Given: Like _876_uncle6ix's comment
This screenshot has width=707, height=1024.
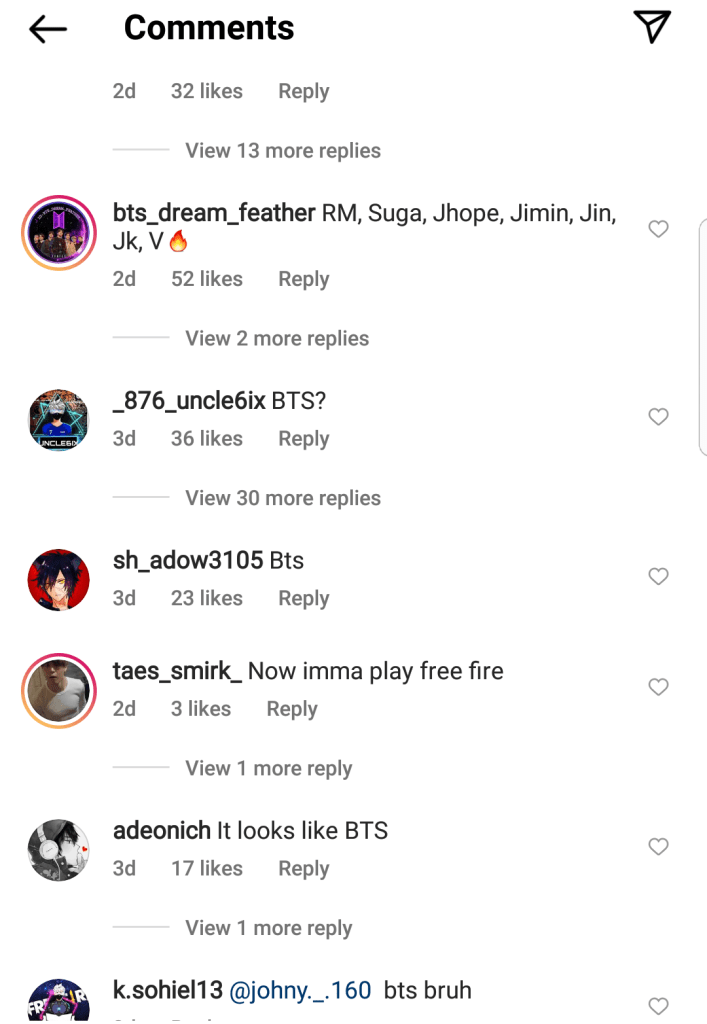Looking at the screenshot, I should [x=658, y=417].
